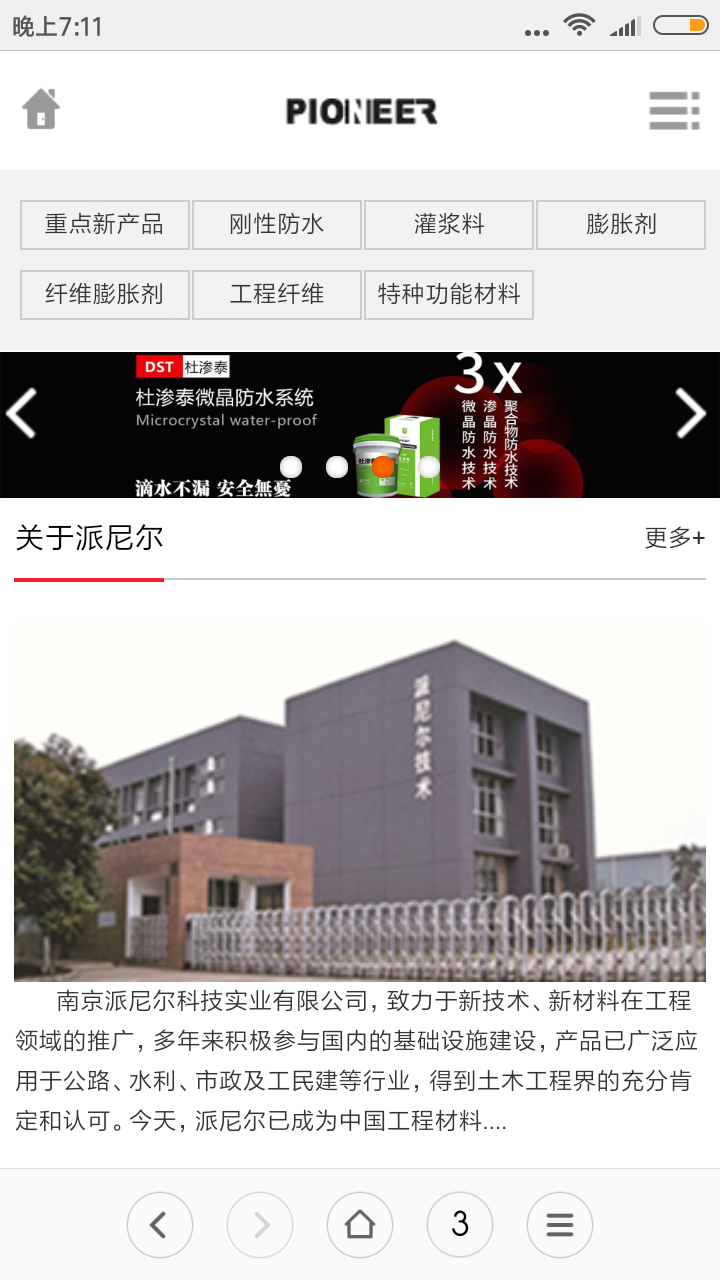Select the 工程纤维 category
Viewport: 720px width, 1280px height.
click(x=277, y=294)
